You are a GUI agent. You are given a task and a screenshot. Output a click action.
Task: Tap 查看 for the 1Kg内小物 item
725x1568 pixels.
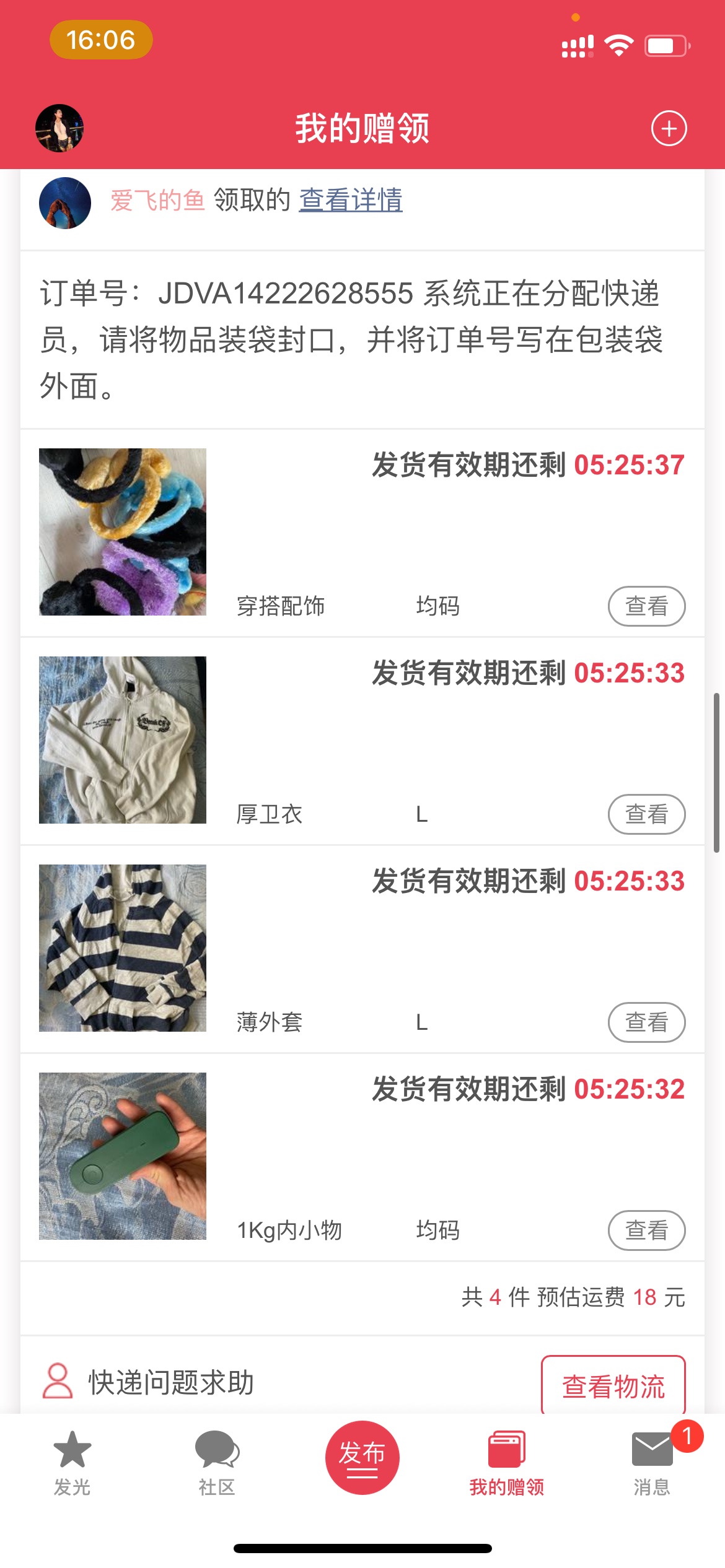click(x=646, y=1230)
